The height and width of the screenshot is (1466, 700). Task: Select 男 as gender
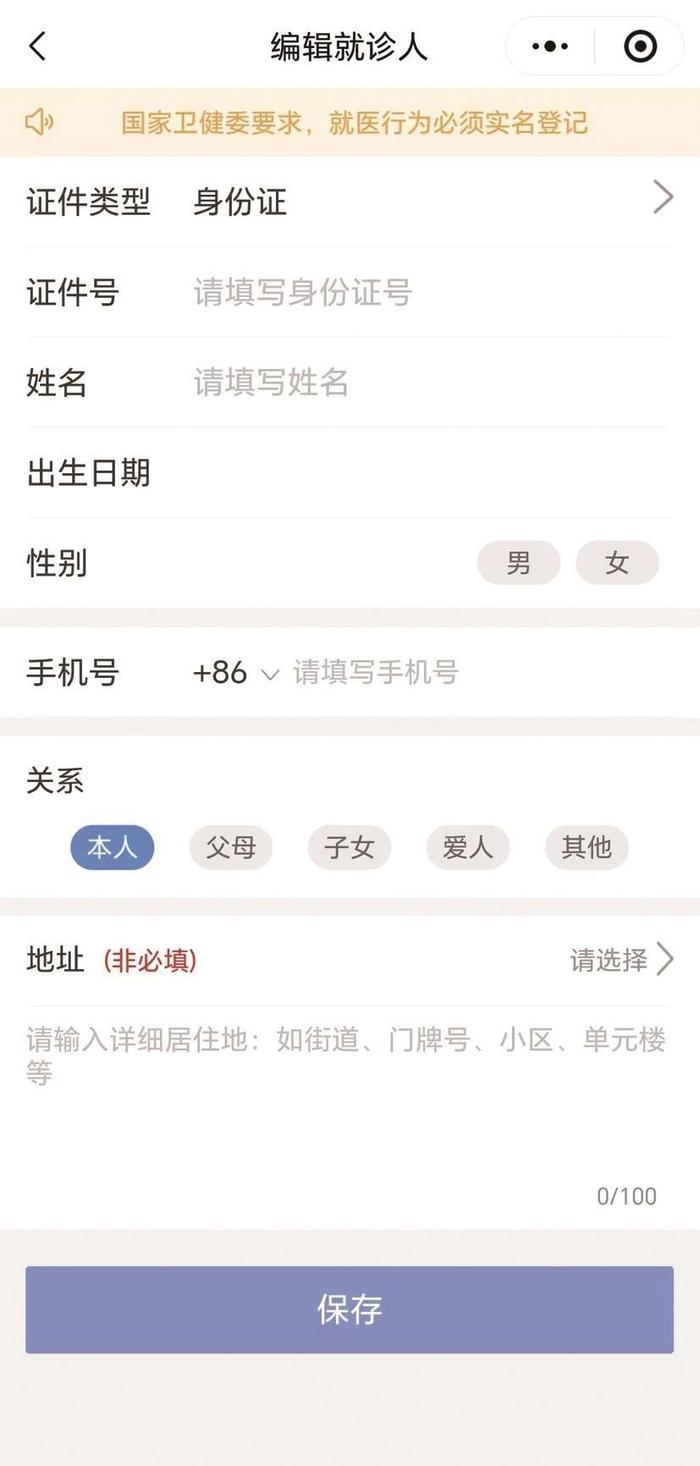[x=519, y=563]
